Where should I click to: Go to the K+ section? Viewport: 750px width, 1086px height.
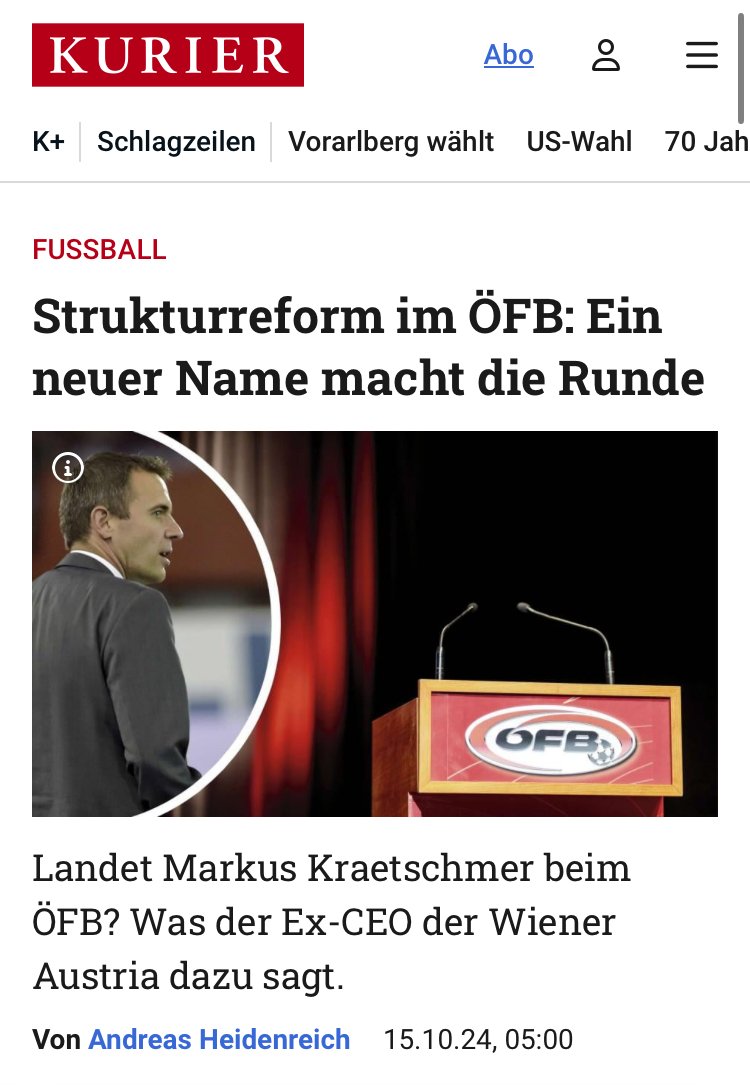coord(48,142)
